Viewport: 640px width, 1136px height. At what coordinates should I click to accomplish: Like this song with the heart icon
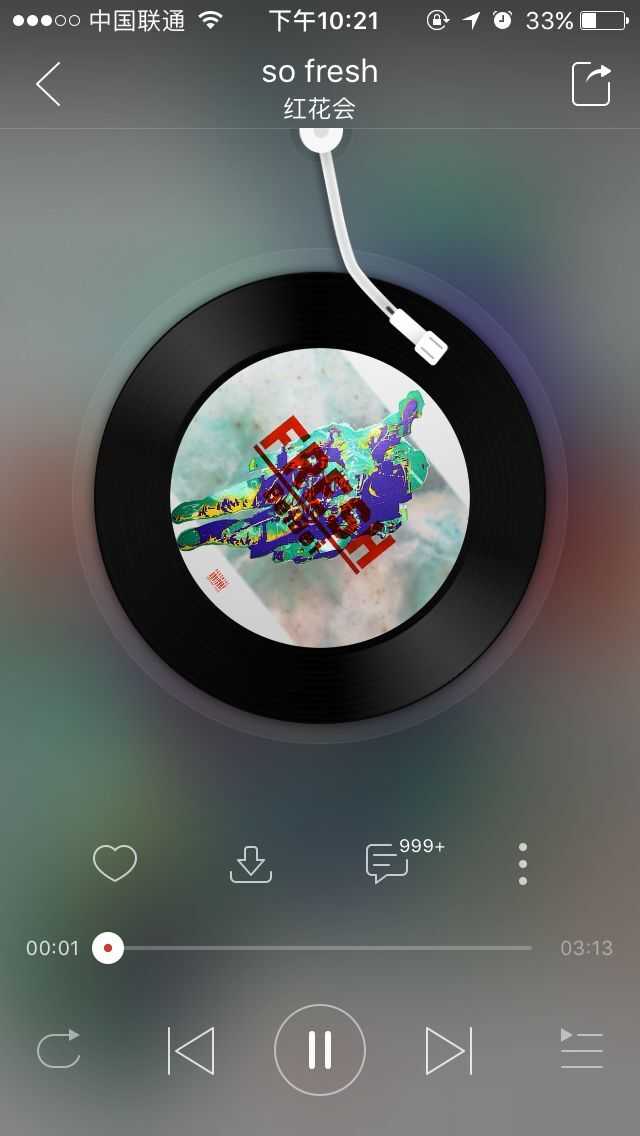[115, 863]
